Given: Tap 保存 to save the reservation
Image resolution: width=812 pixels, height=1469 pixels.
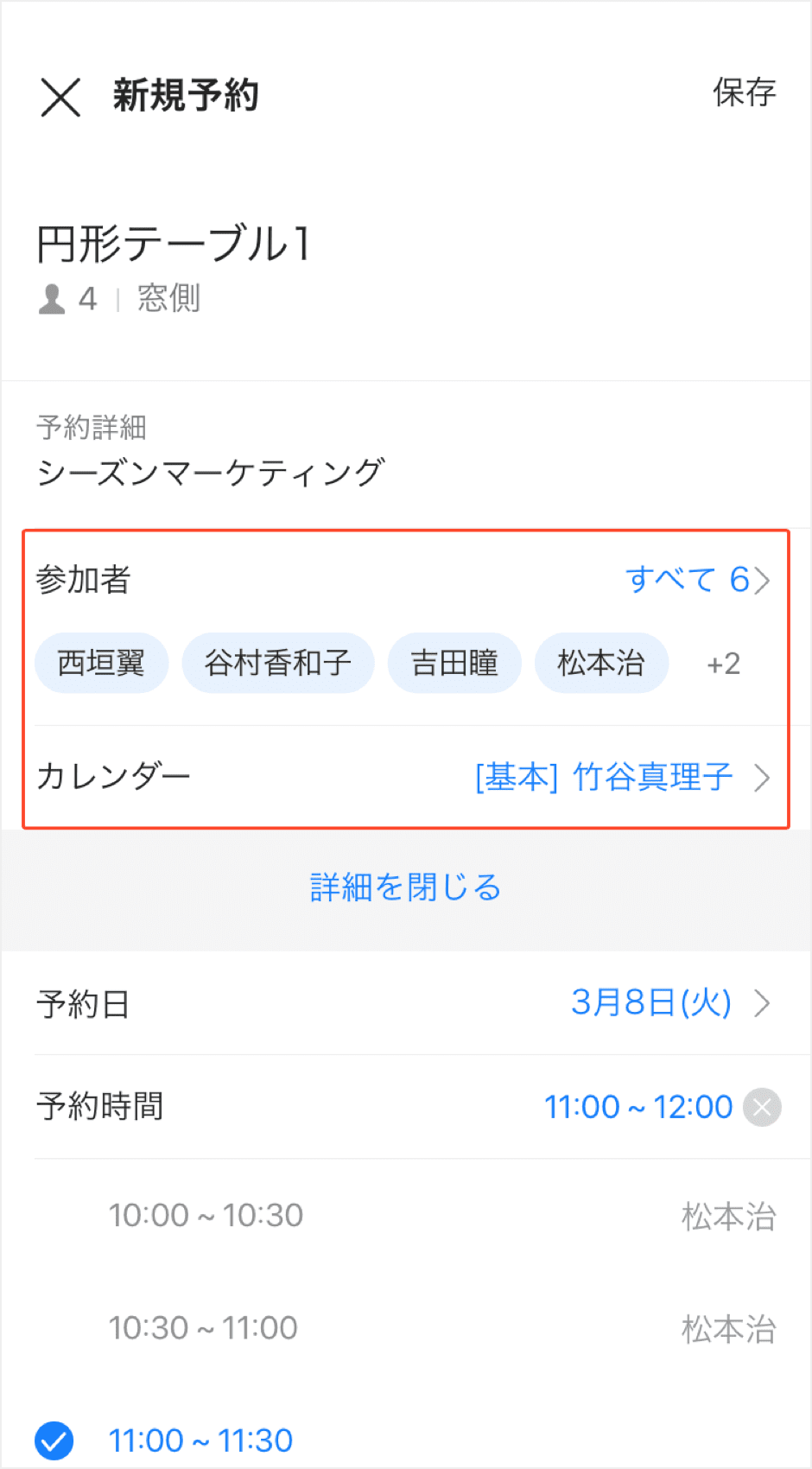Looking at the screenshot, I should click(x=744, y=92).
